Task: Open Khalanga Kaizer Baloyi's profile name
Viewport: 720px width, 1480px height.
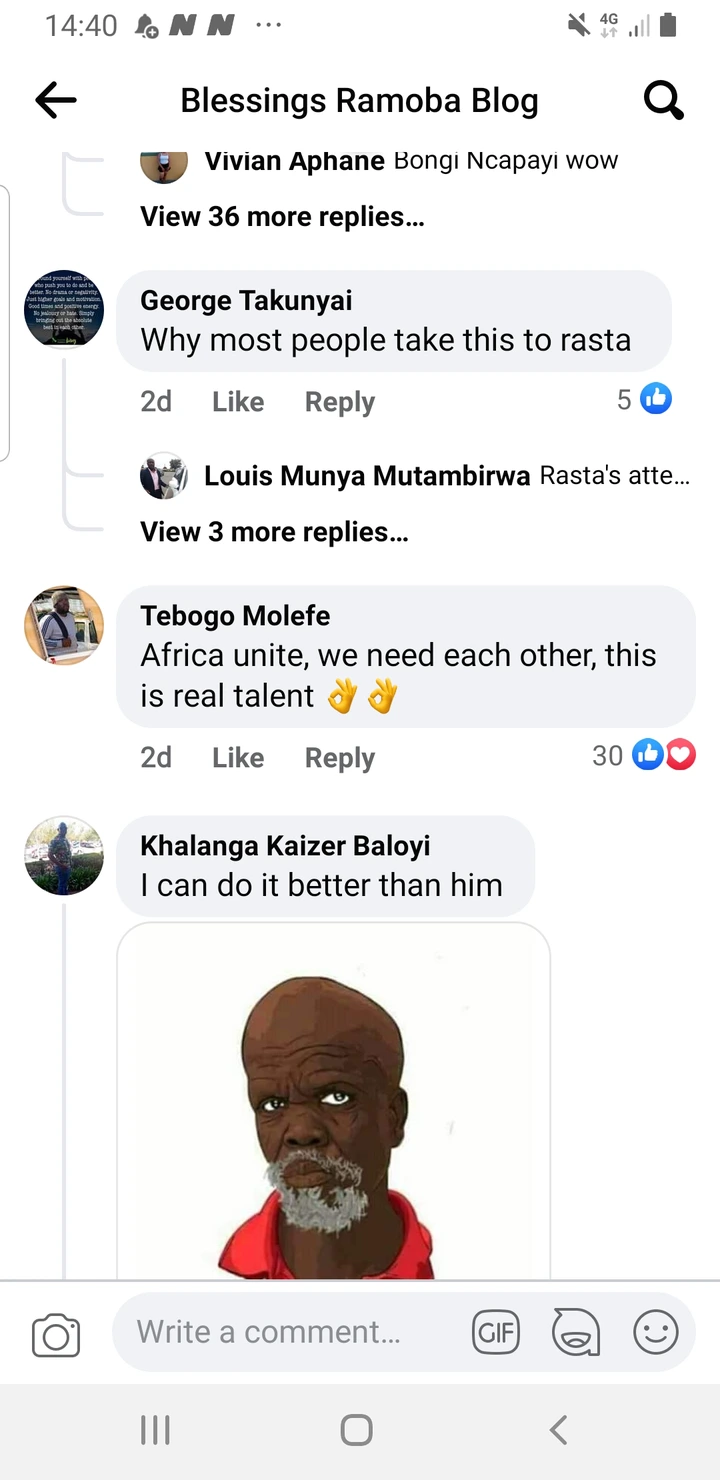Action: tap(285, 845)
